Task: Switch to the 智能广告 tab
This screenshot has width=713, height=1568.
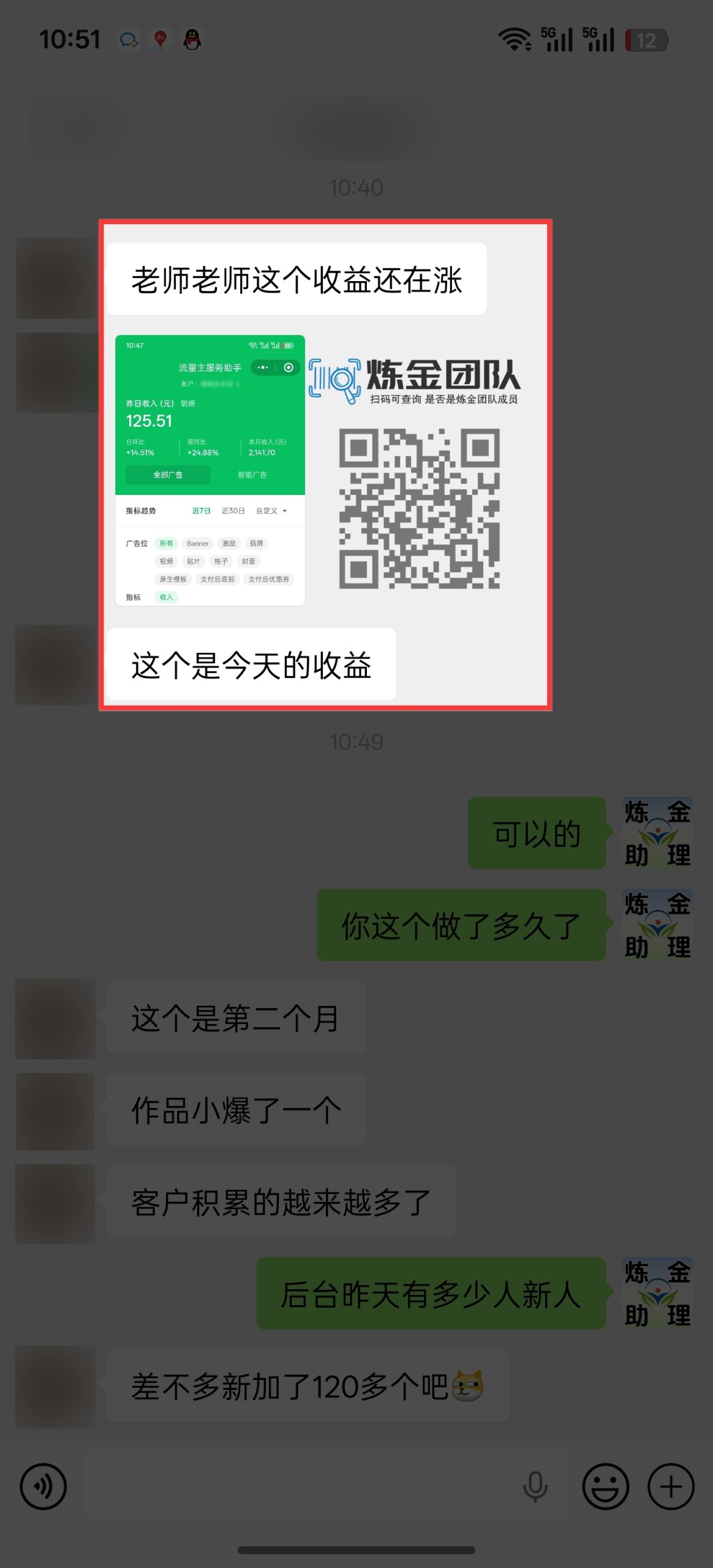Action: point(252,475)
